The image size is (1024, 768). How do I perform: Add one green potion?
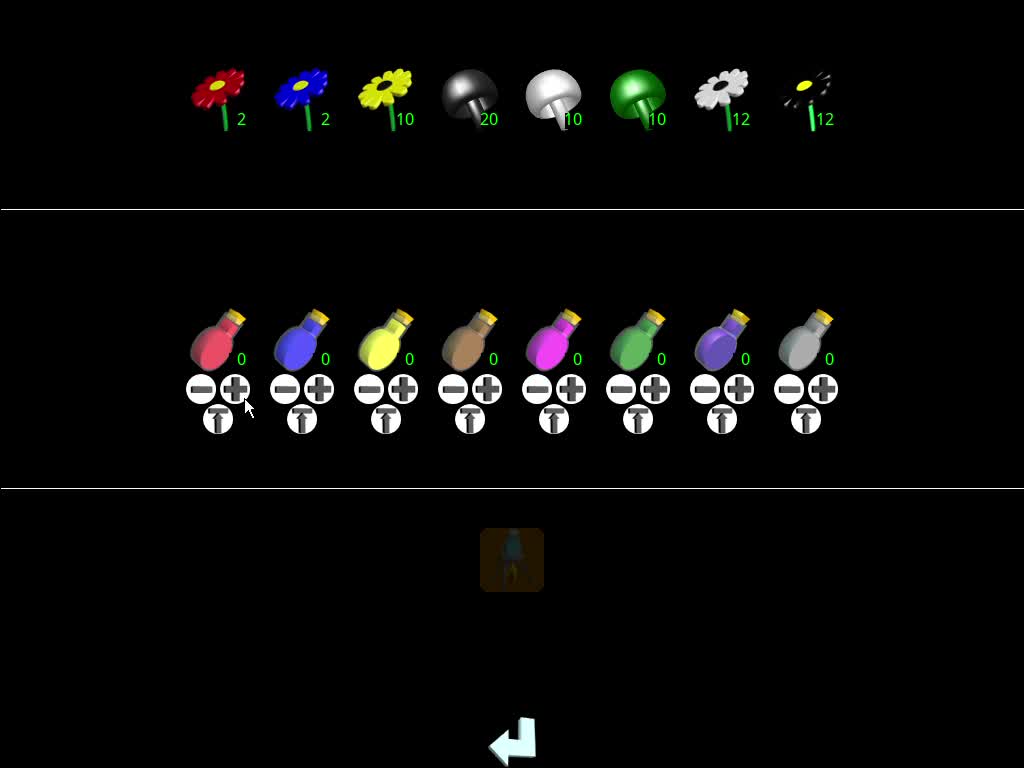(655, 389)
